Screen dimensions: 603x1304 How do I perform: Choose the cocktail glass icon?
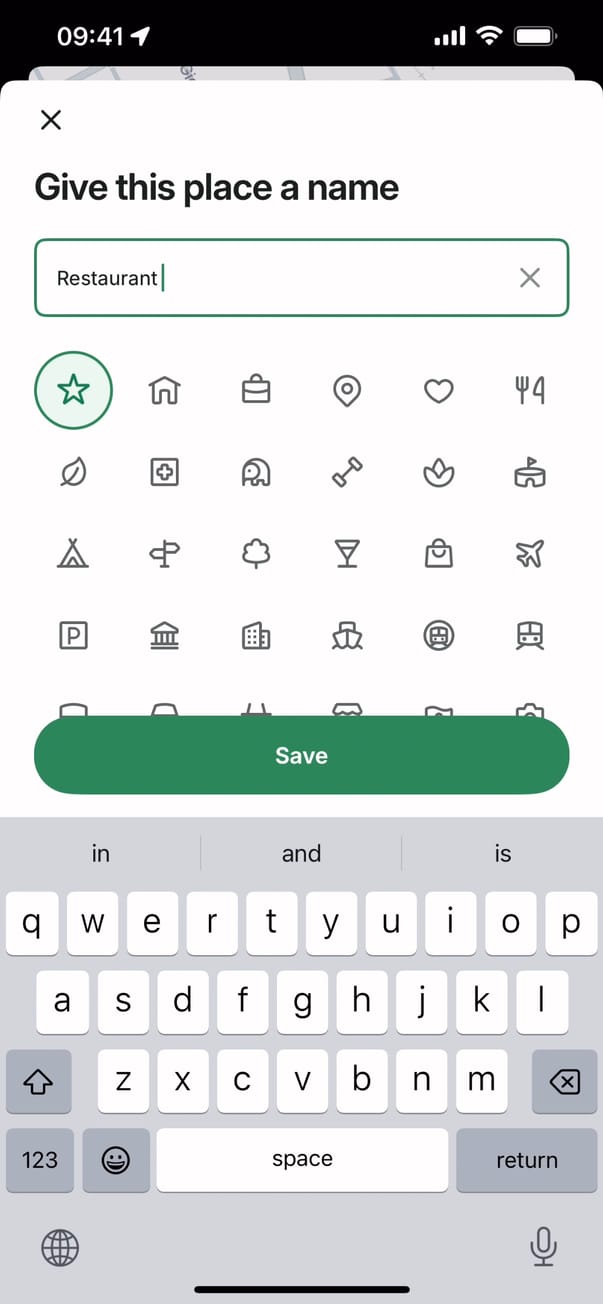[347, 553]
